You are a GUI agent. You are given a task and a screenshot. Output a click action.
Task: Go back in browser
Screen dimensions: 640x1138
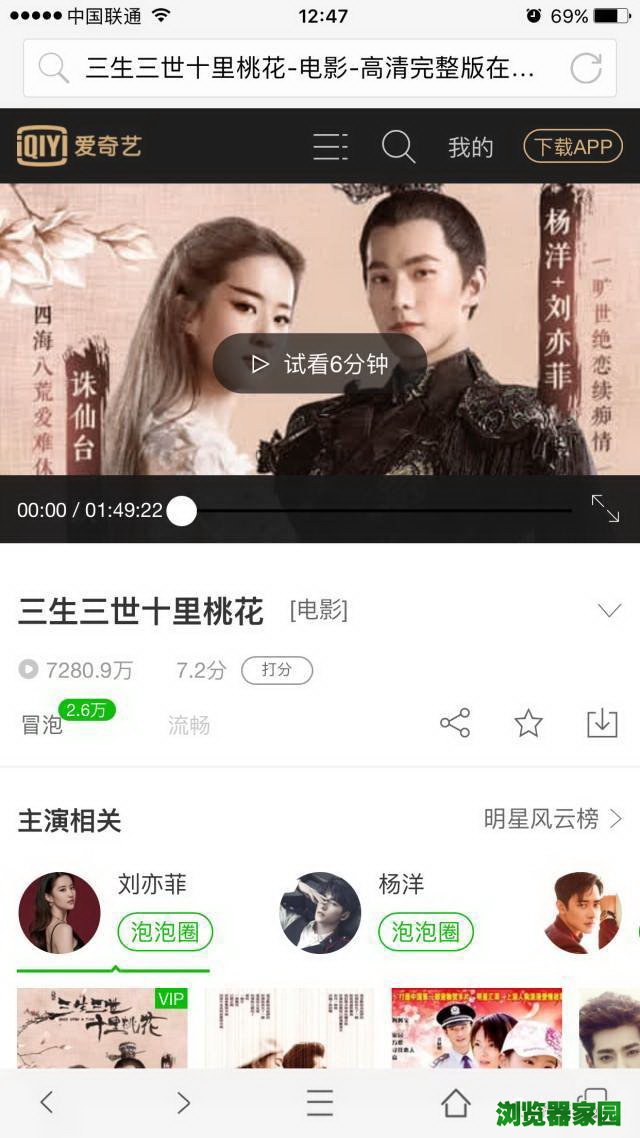pos(46,1102)
